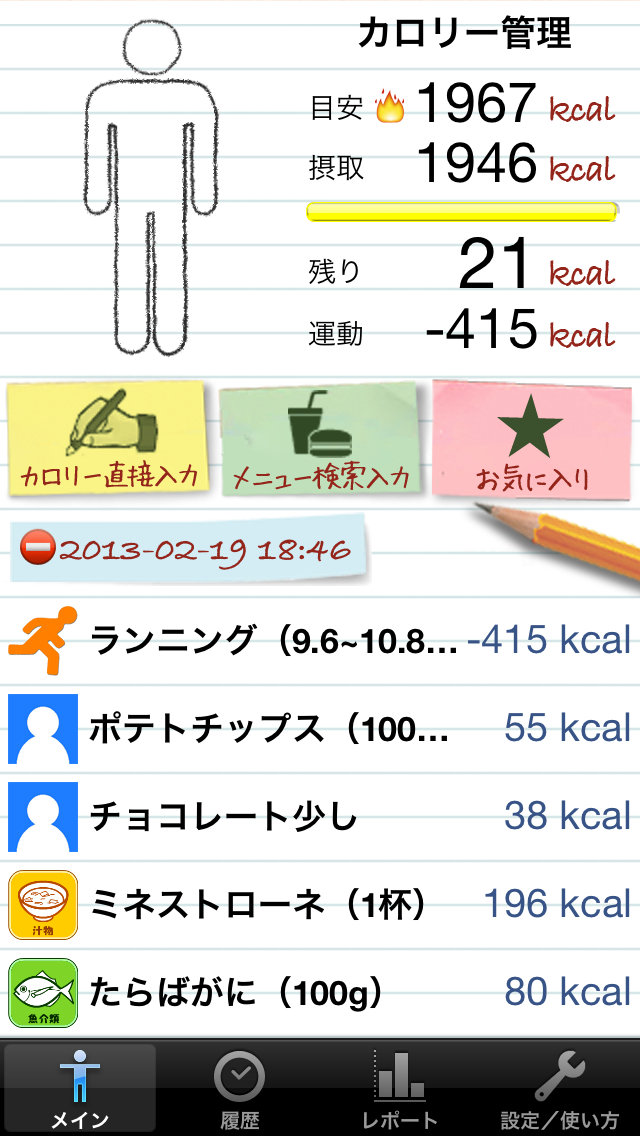
Task: Tap the red minus icon beside the date
Action: click(x=38, y=549)
